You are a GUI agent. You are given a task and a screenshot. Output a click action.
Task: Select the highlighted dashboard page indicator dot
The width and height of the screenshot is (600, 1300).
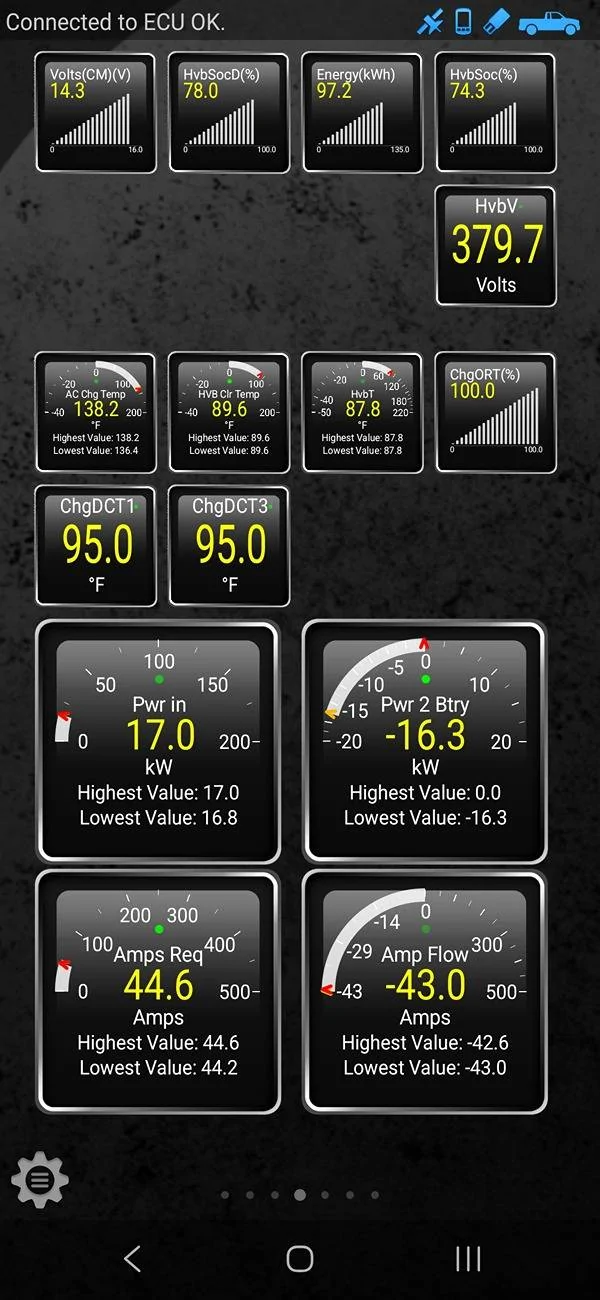tap(300, 1194)
